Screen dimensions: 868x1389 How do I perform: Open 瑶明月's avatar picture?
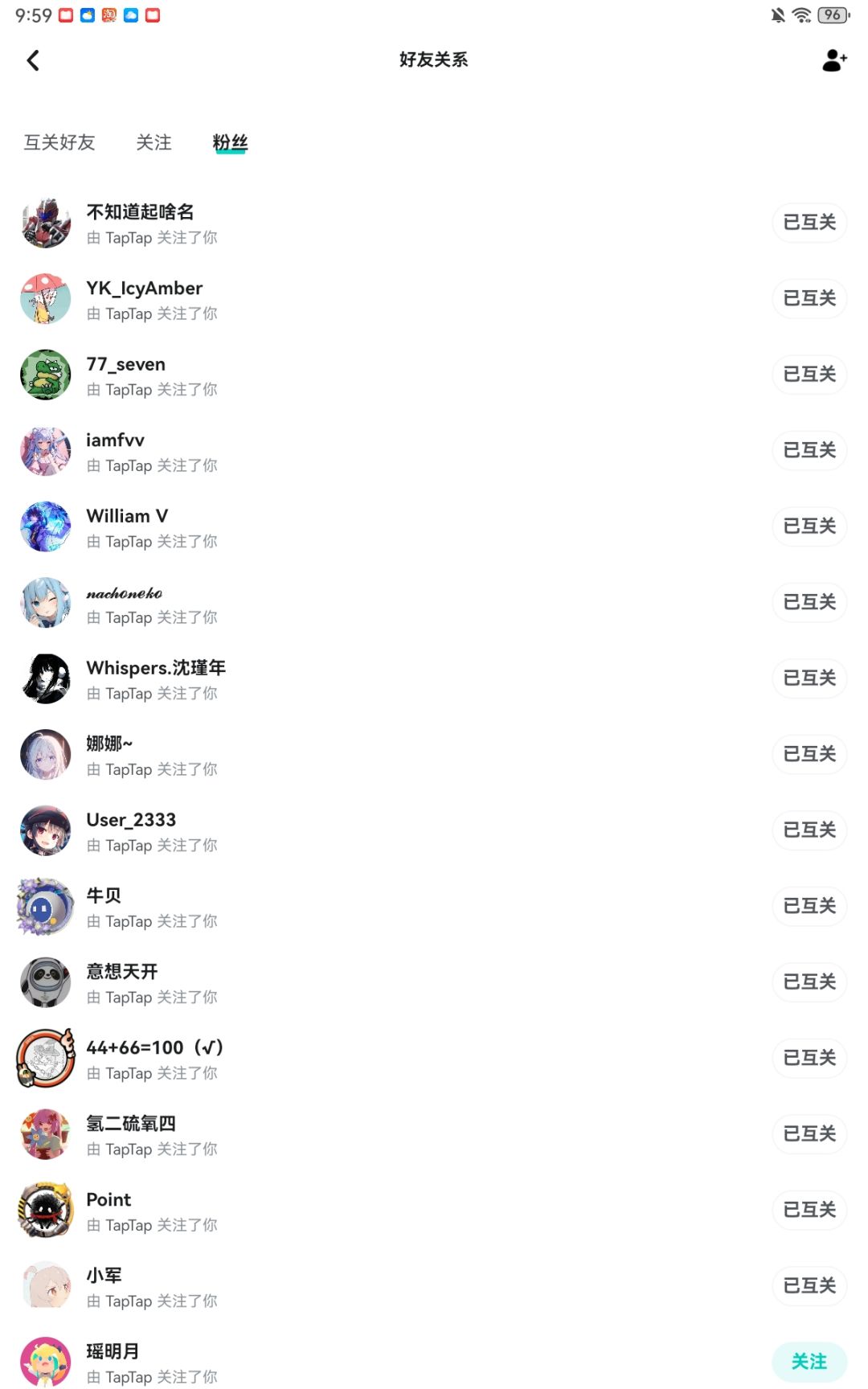(x=45, y=1361)
